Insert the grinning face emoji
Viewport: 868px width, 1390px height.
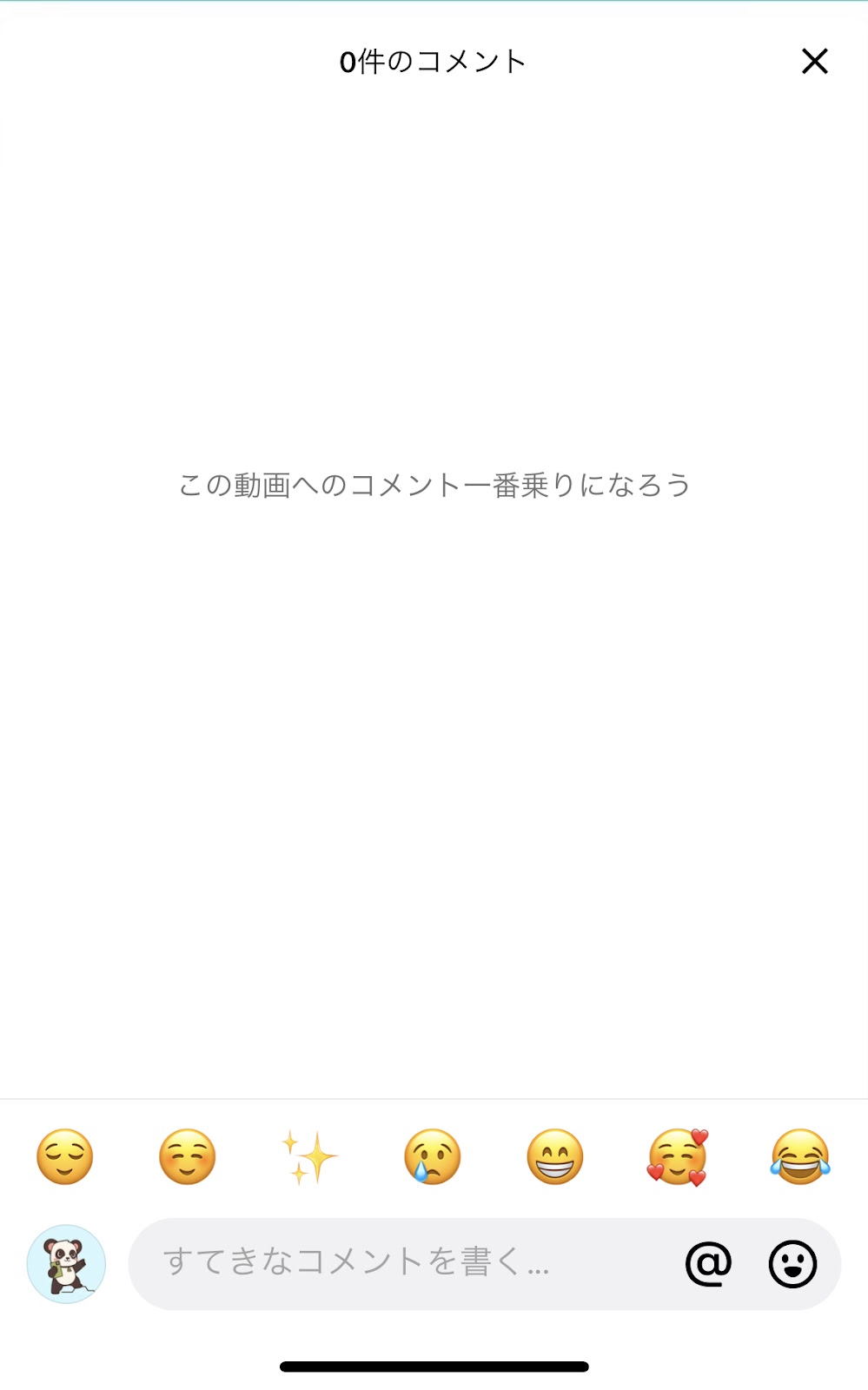click(555, 1156)
